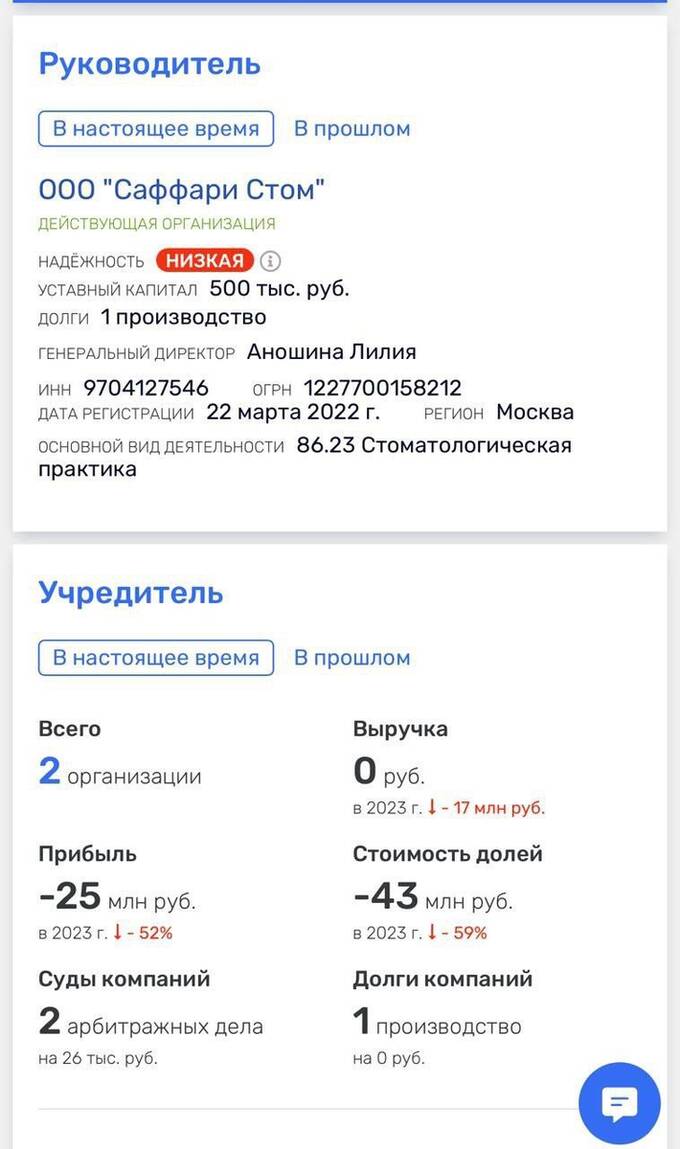
Task: Show info about НИЗКАЯ reliability rating
Action: click(x=270, y=261)
